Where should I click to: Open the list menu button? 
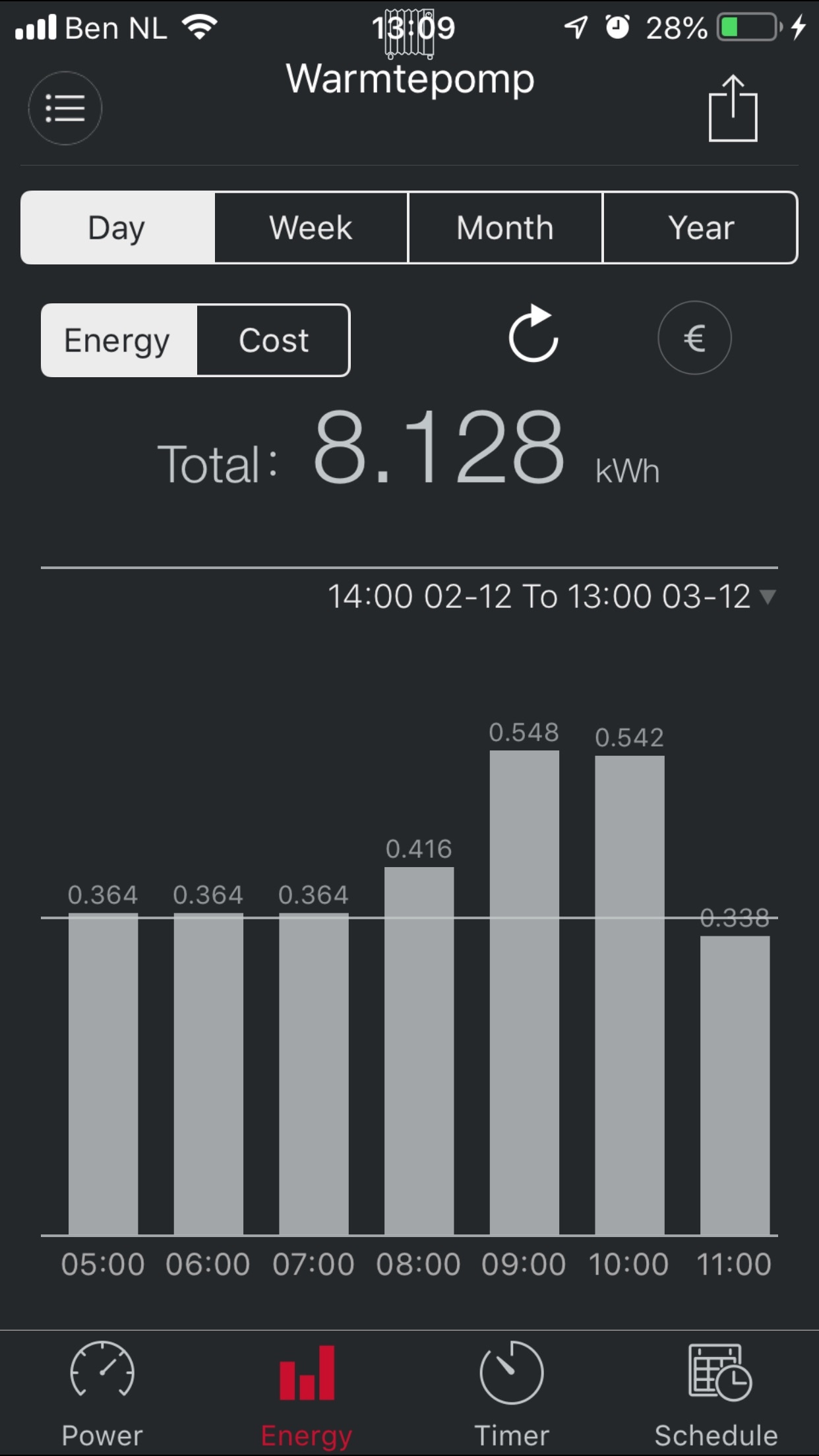pos(65,108)
